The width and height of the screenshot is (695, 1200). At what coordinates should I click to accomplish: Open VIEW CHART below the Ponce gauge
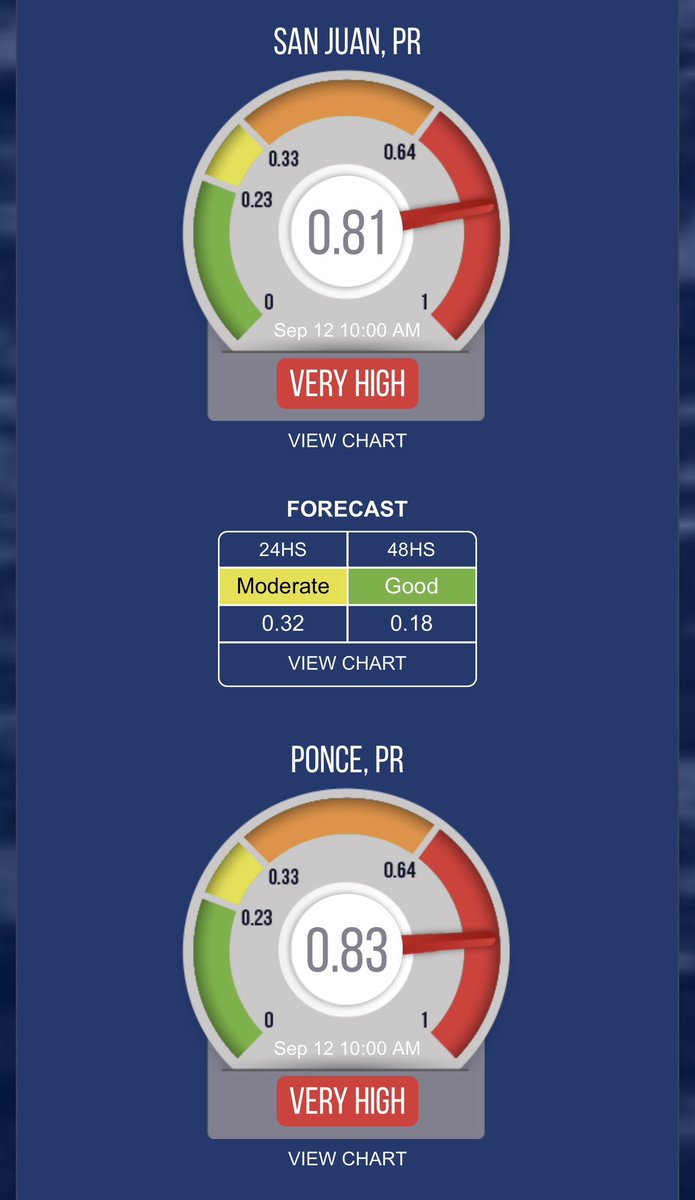click(347, 1159)
